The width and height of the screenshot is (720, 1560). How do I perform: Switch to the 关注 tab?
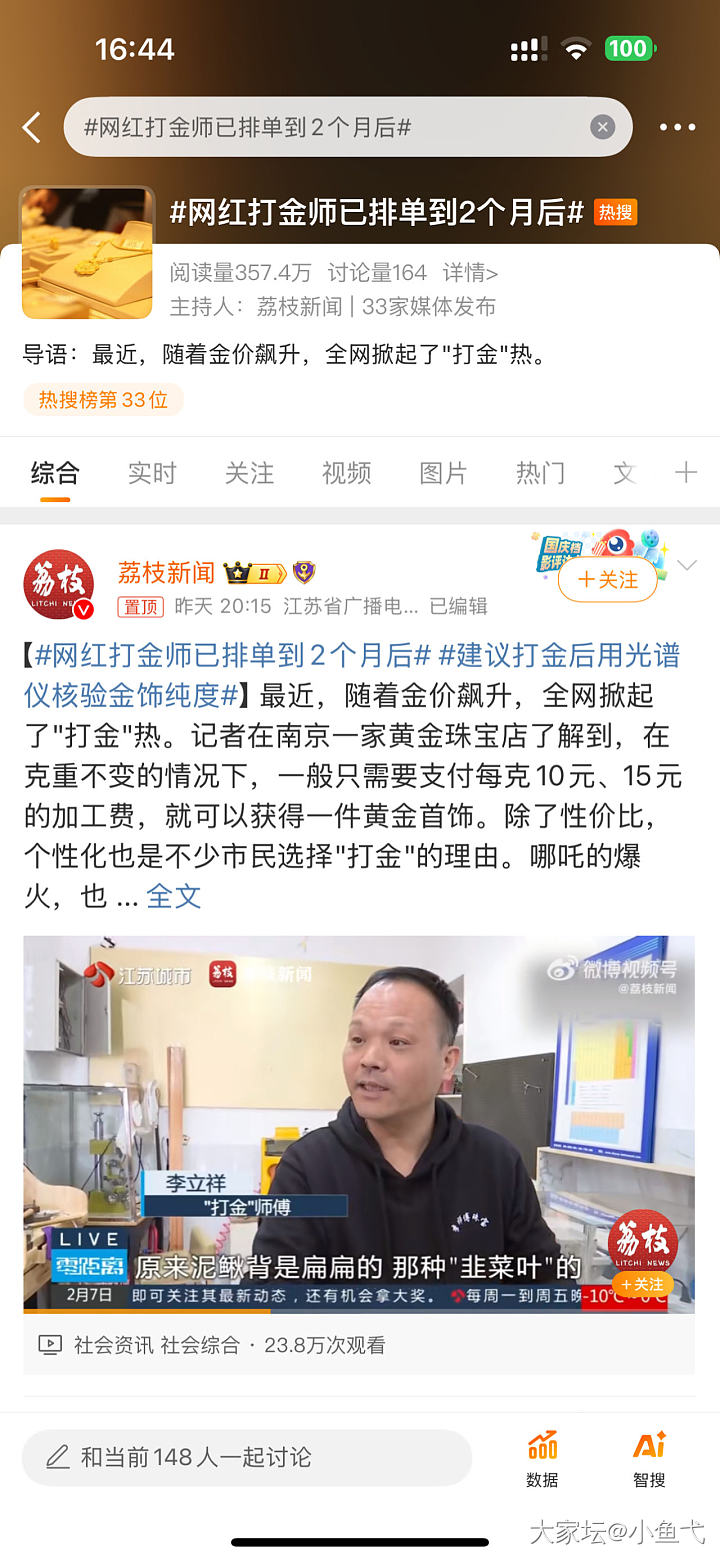(x=249, y=473)
